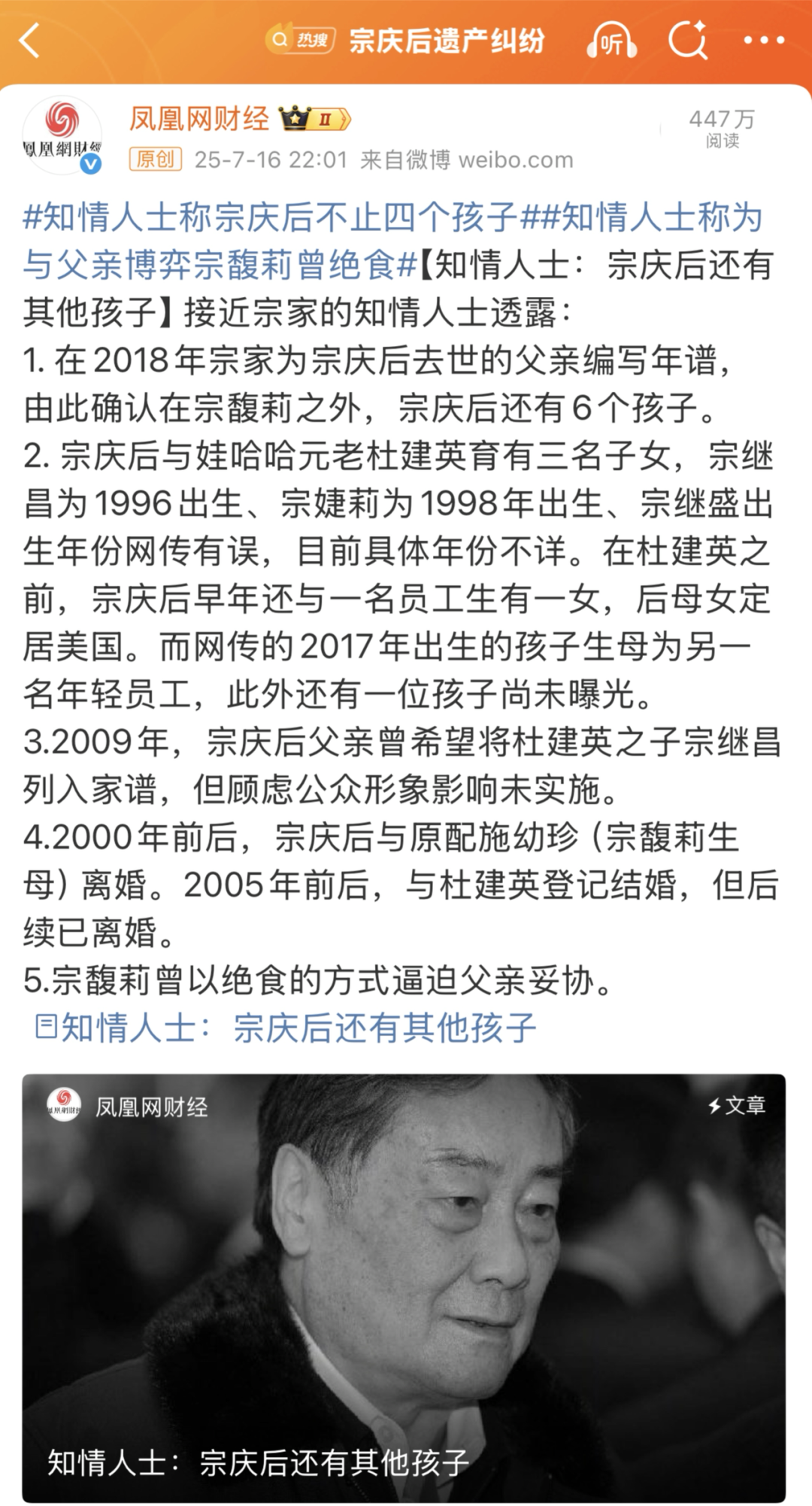
Task: Go back using the top-left arrow
Action: coord(30,40)
